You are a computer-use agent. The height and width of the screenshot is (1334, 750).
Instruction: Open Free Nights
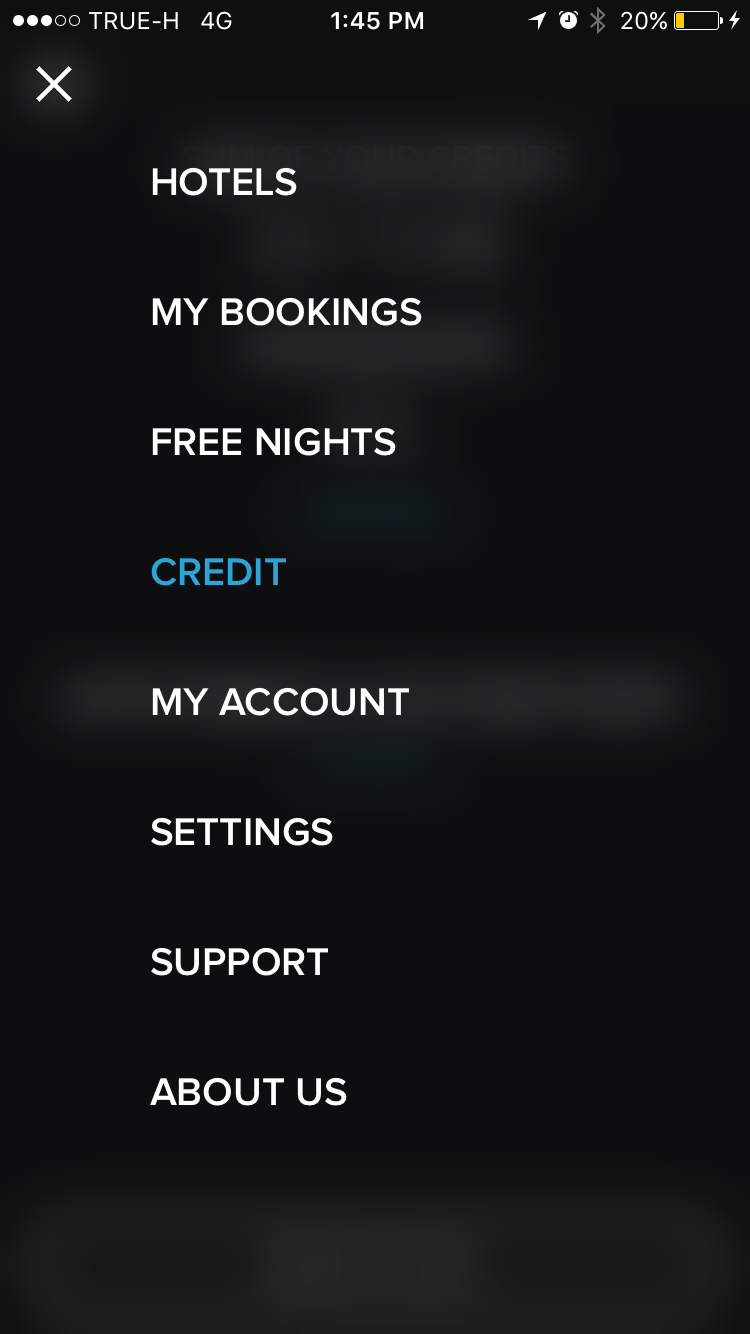[273, 442]
